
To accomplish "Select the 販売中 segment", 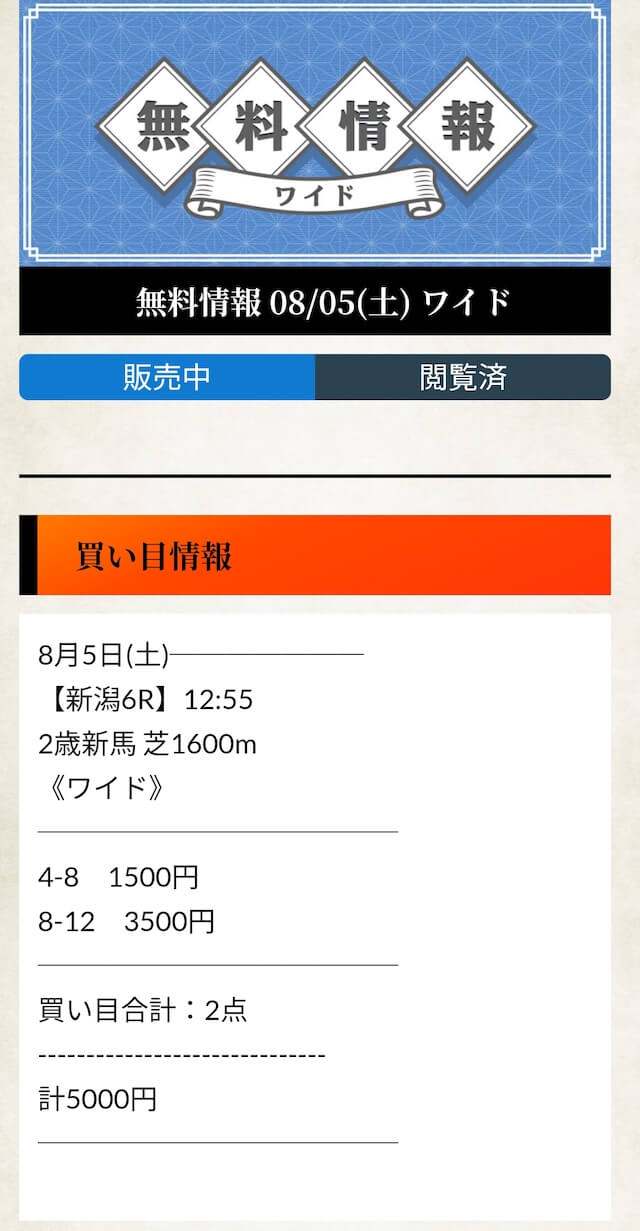I will [x=167, y=377].
